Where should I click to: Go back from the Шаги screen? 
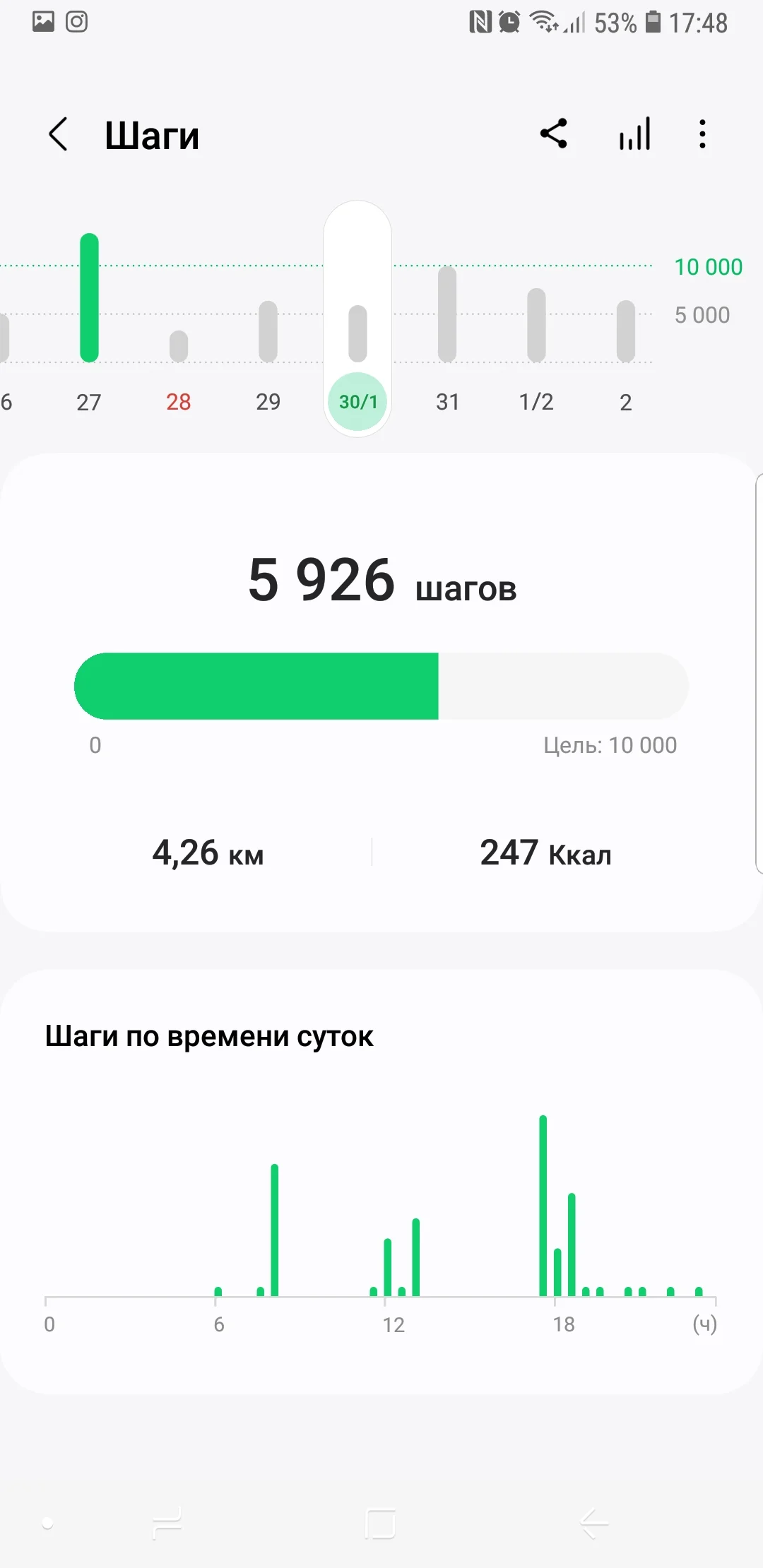tap(59, 134)
